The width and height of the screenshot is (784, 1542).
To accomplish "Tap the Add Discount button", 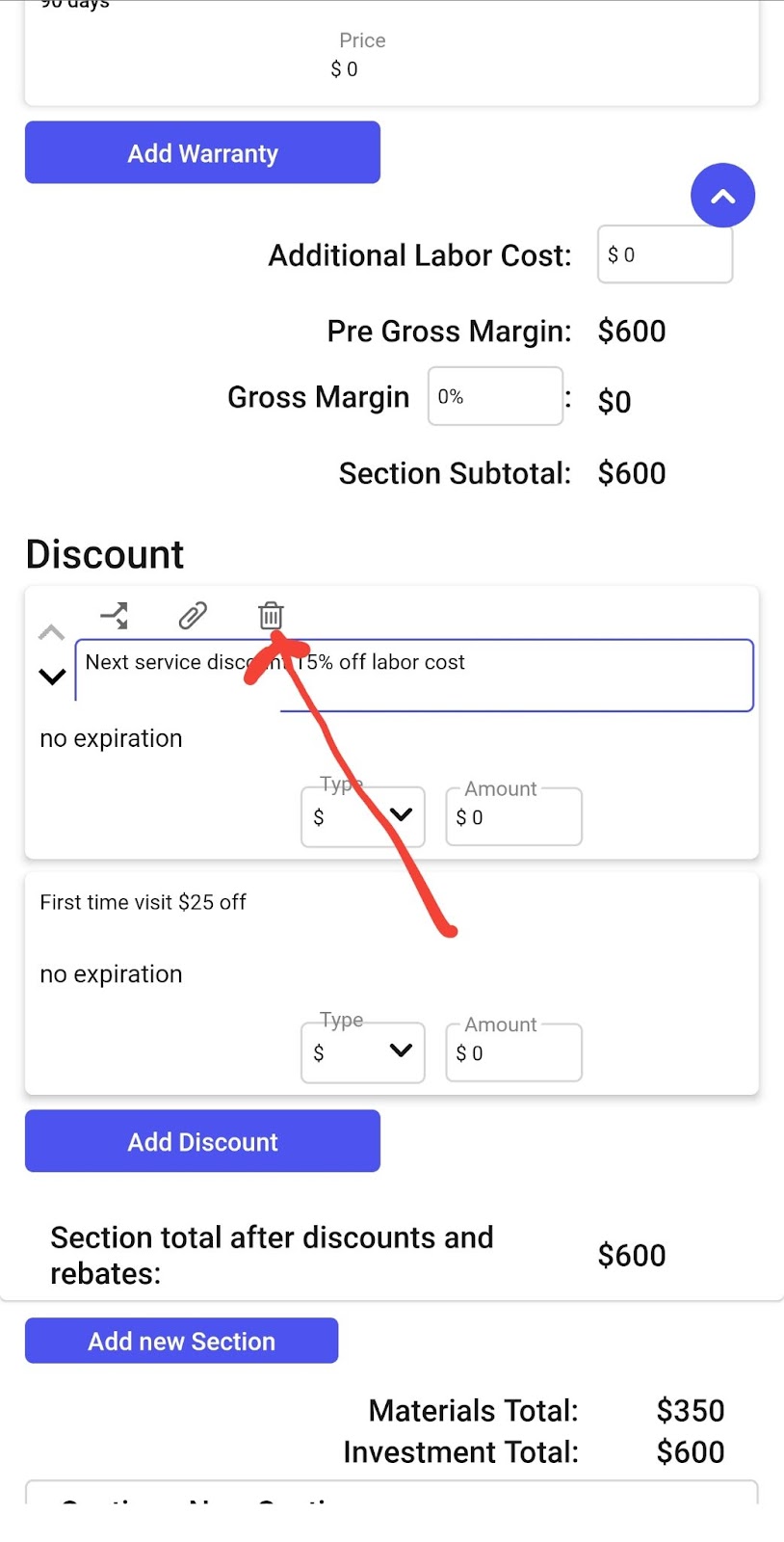I will pos(202,1141).
